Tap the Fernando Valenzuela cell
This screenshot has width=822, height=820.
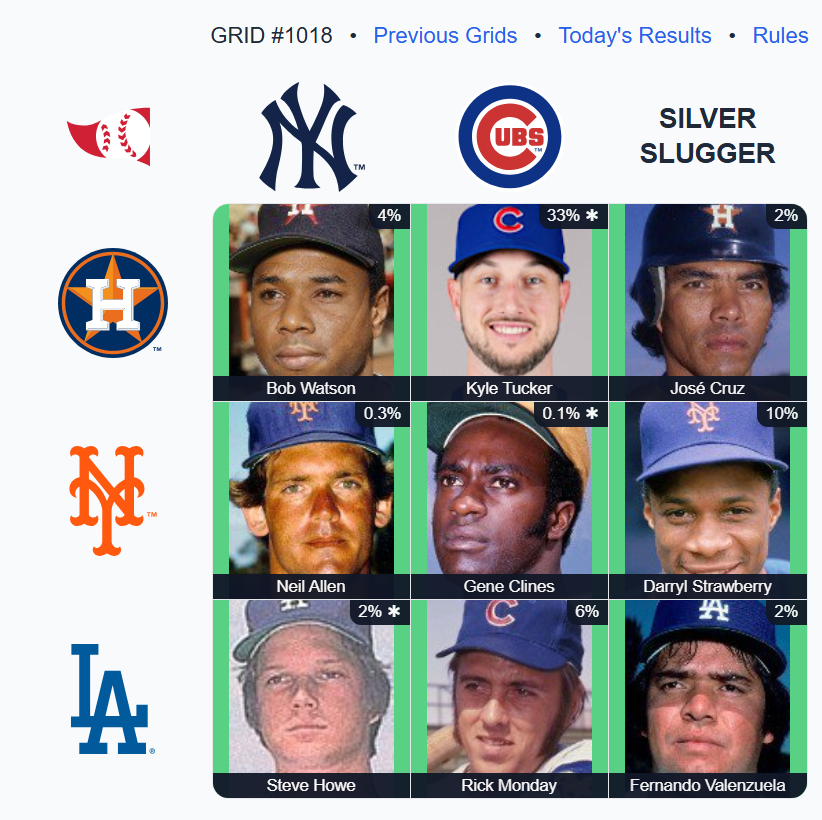tap(707, 698)
